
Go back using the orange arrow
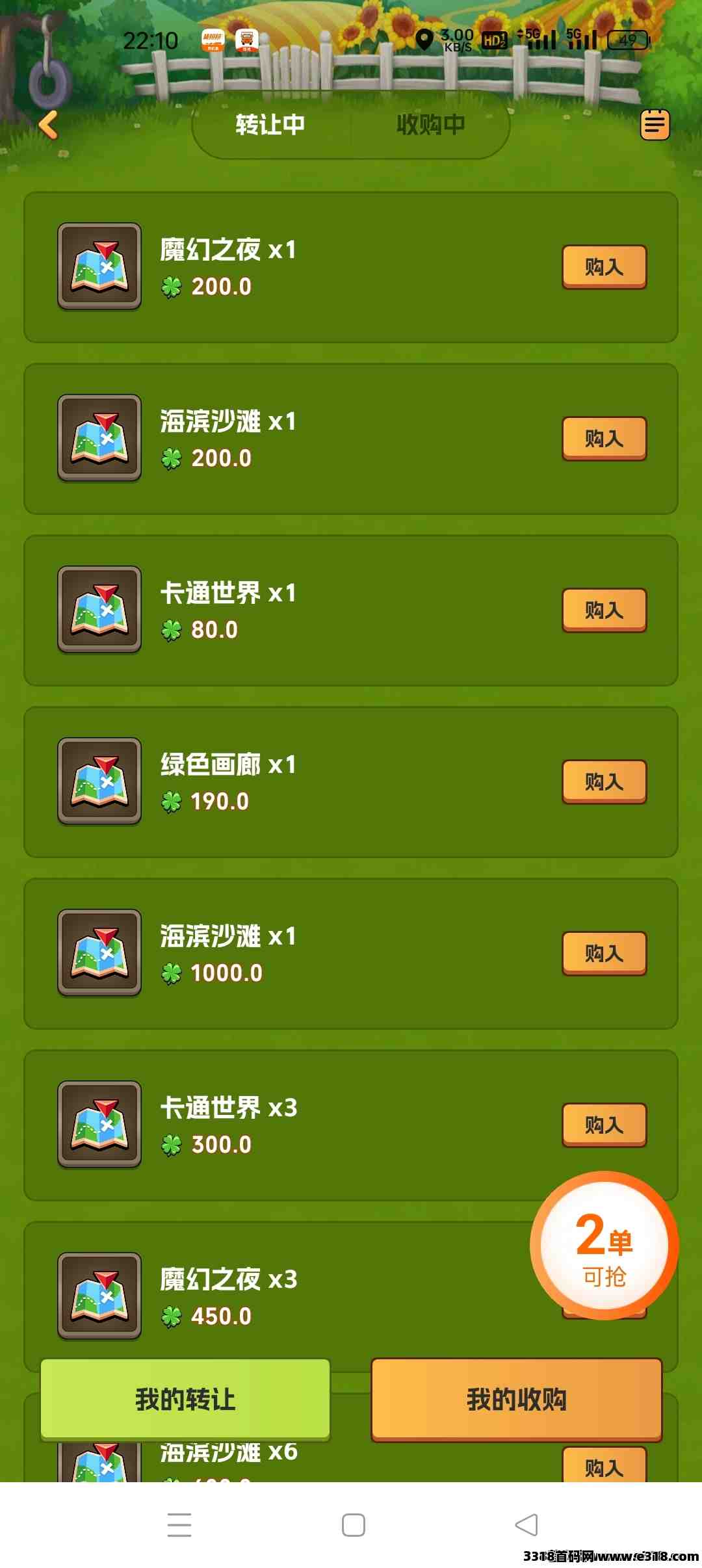tap(49, 125)
